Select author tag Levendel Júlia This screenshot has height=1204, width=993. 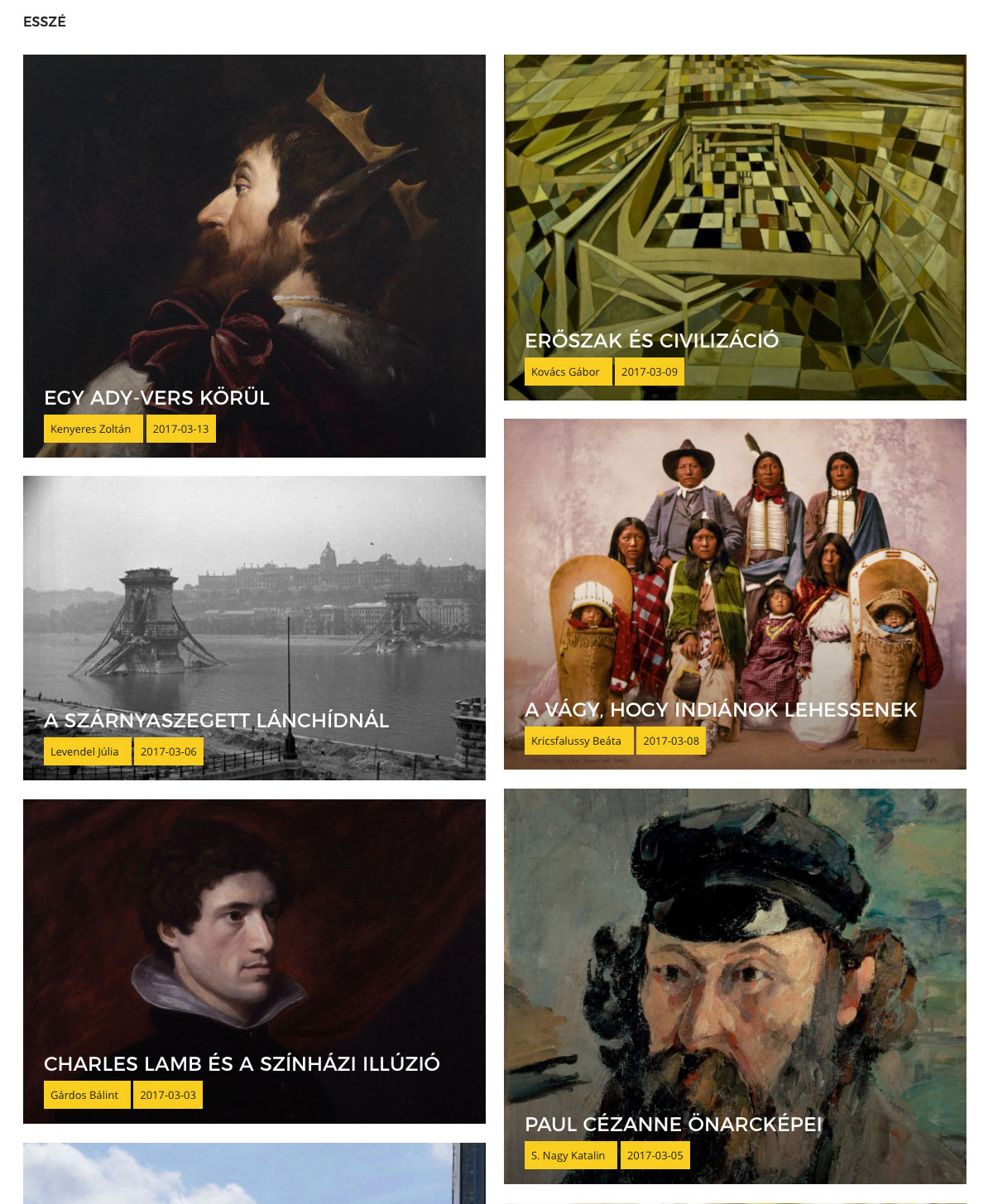[85, 751]
